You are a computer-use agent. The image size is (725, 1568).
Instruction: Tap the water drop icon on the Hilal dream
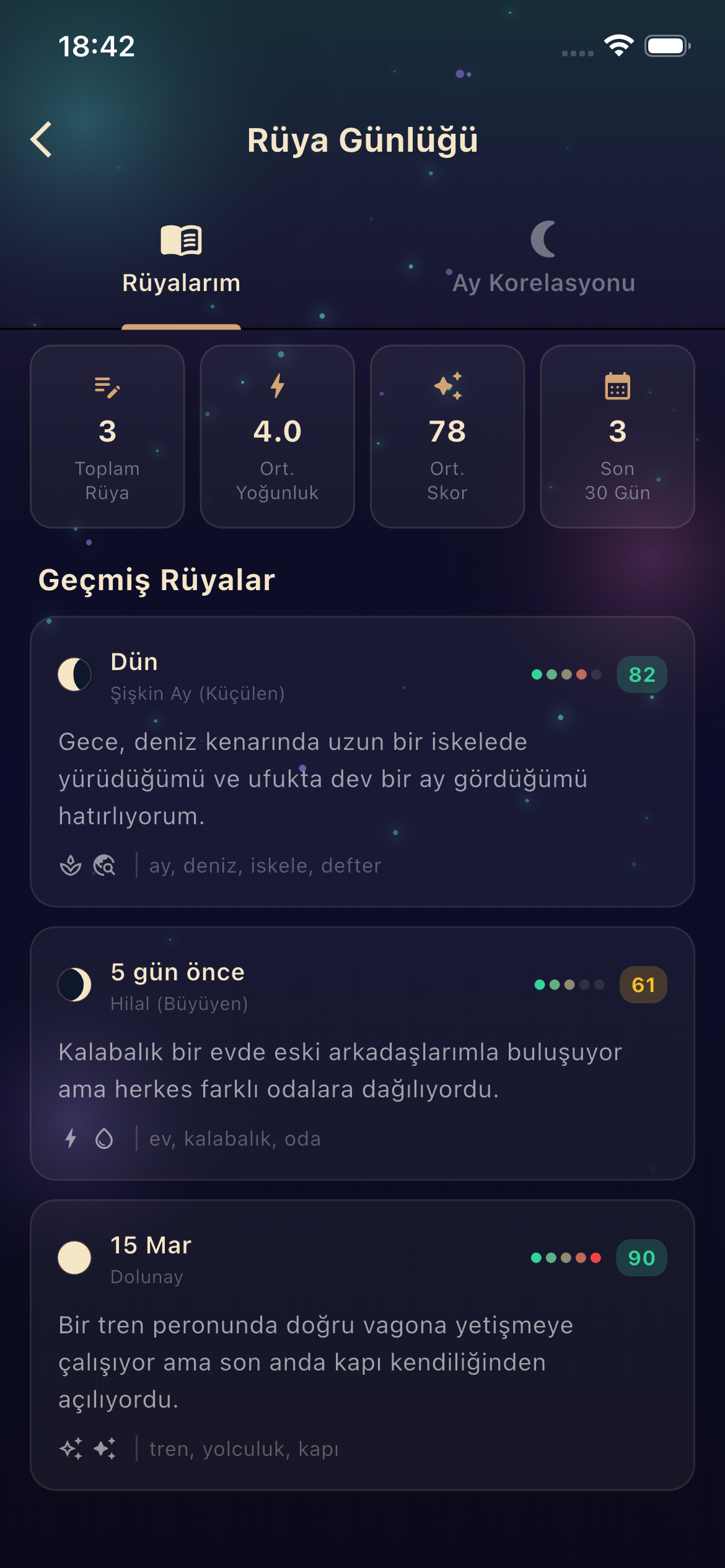pyautogui.click(x=104, y=1138)
